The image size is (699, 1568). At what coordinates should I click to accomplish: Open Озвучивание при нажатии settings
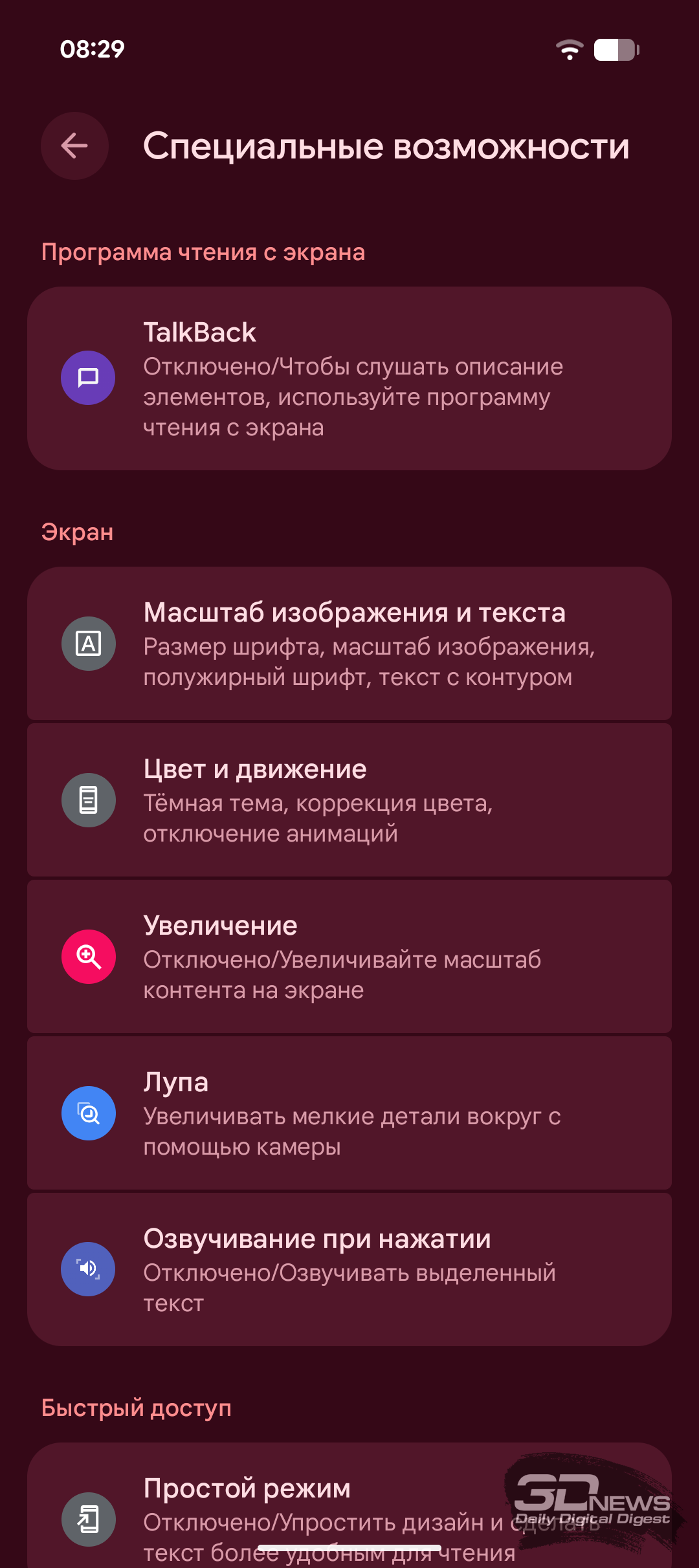[x=349, y=1269]
